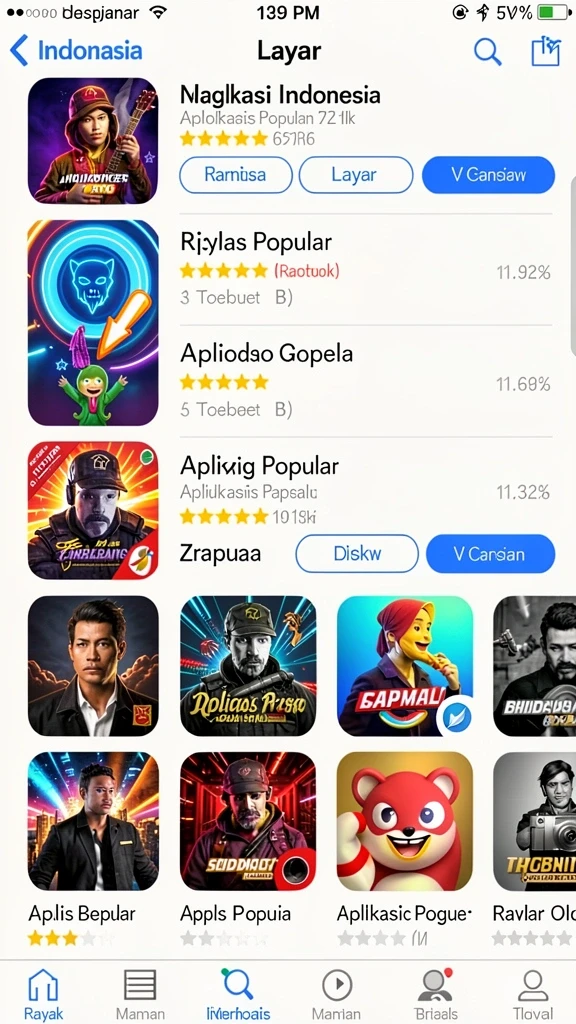Switch to the Maman list tab
Viewport: 576px width, 1024px height.
(140, 995)
